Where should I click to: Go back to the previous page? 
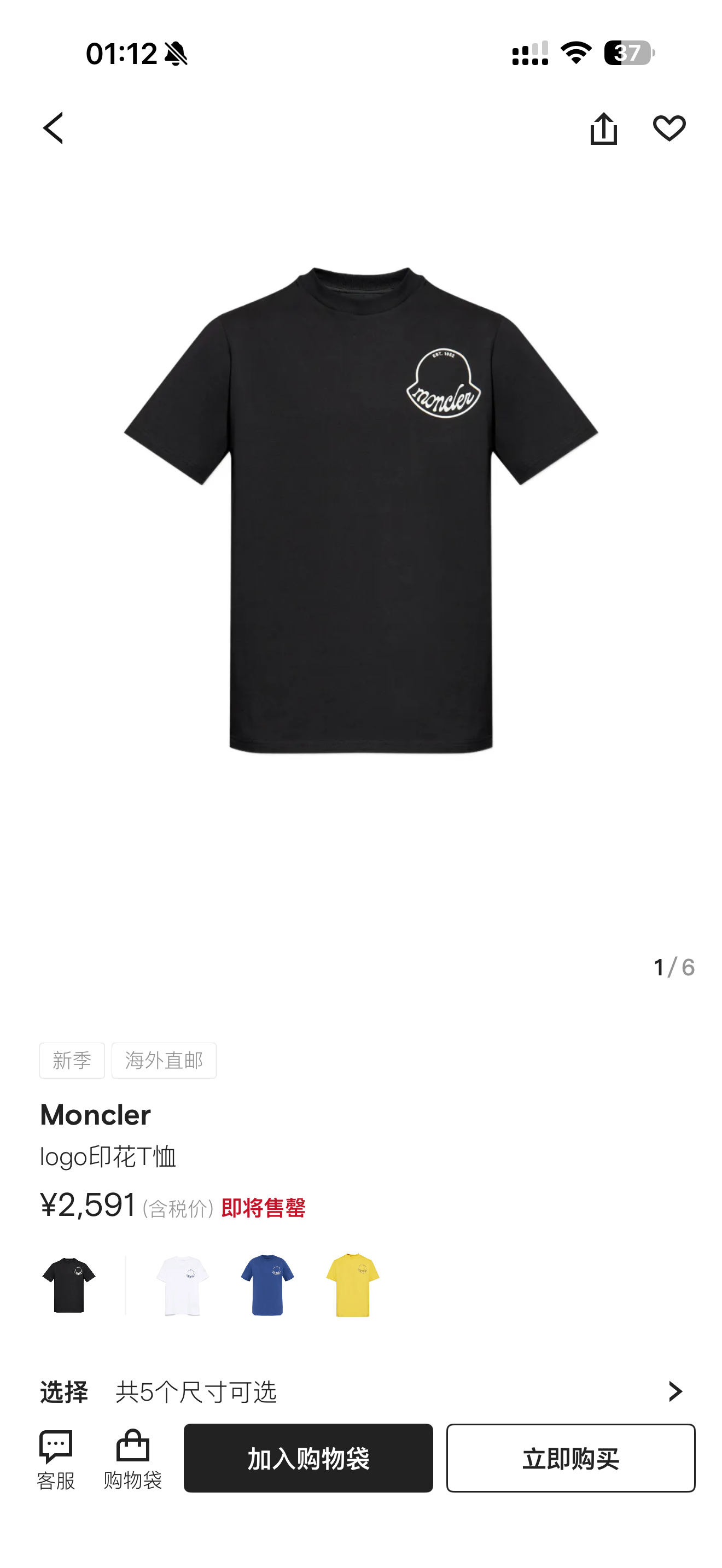click(54, 128)
